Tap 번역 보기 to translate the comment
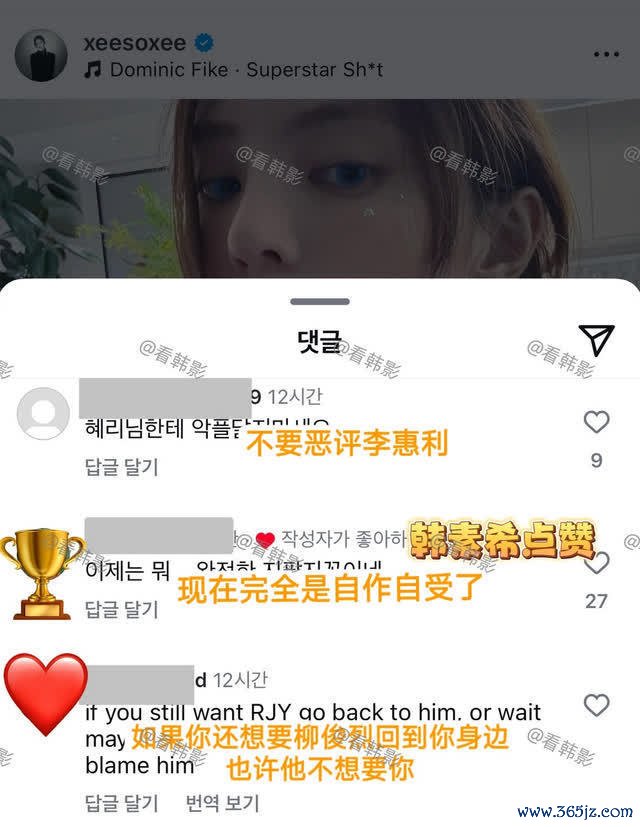 [222, 802]
